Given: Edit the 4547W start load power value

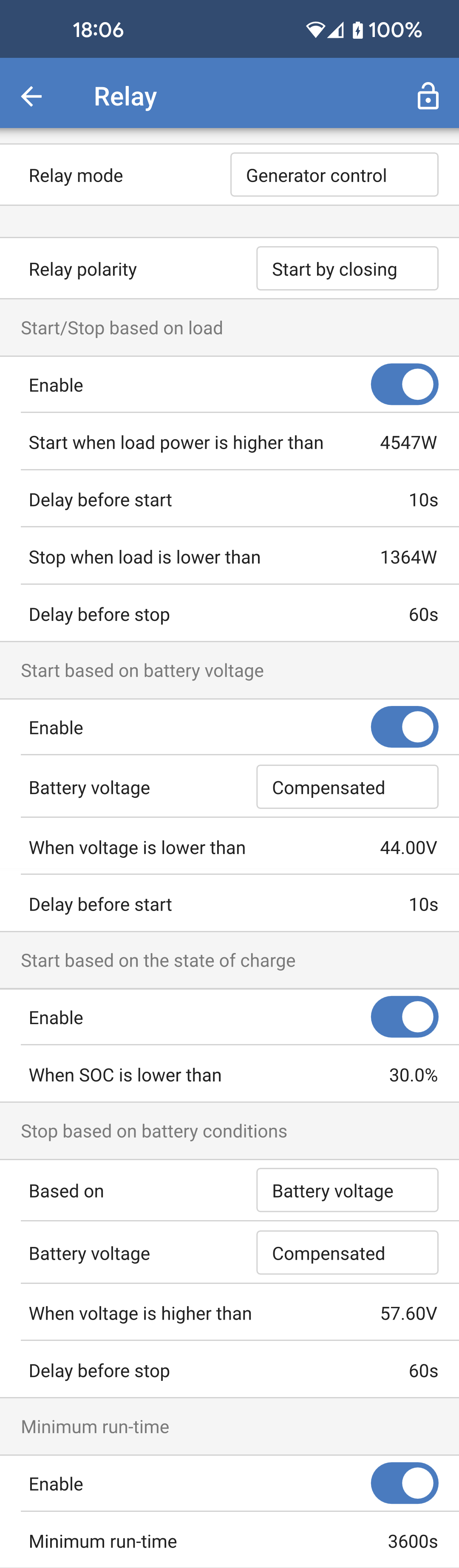Looking at the screenshot, I should [x=408, y=443].
